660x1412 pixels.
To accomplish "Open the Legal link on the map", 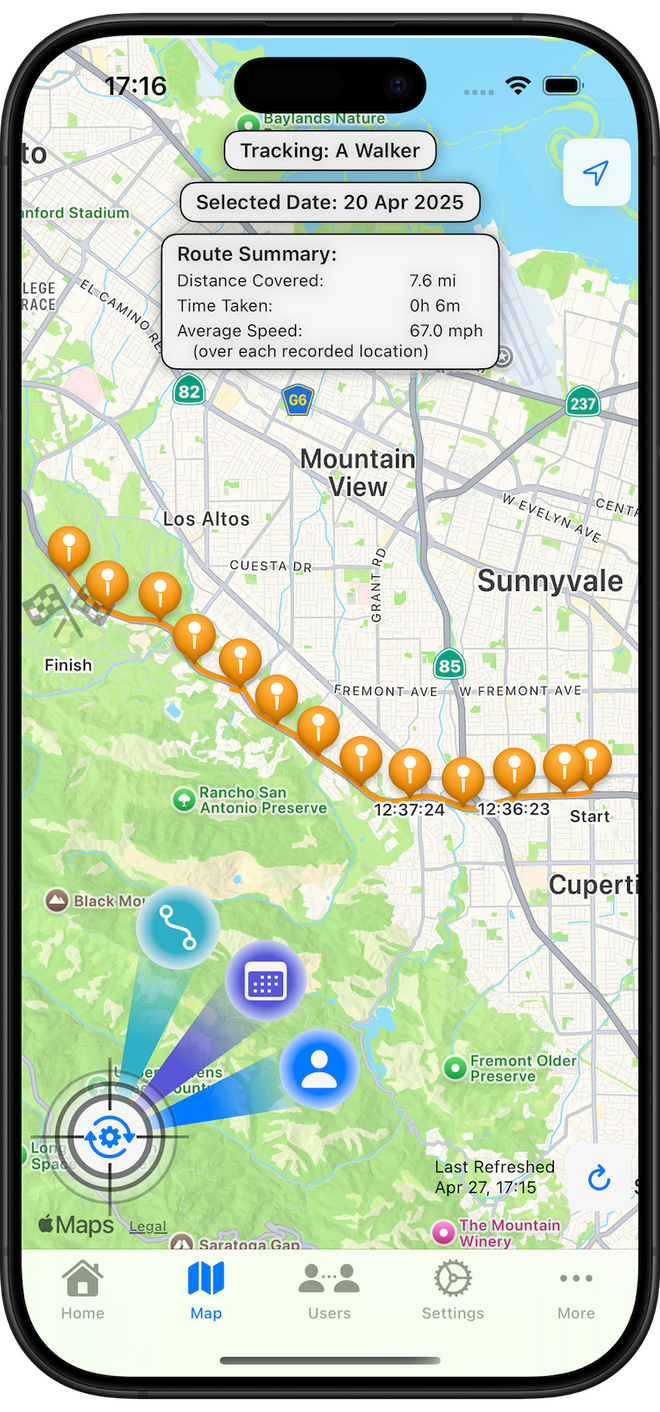I will 148,1226.
